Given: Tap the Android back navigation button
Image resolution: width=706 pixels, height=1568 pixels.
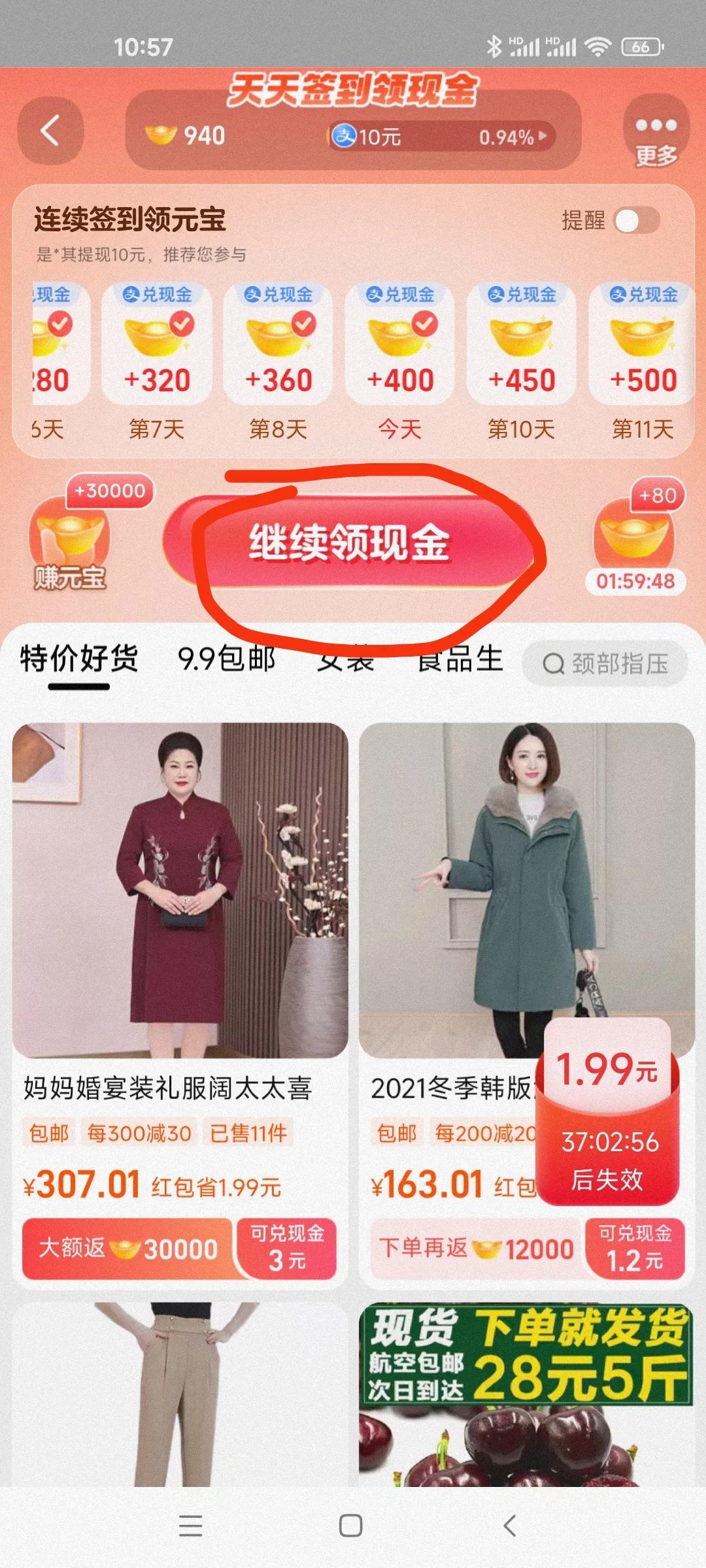Looking at the screenshot, I should [512, 1526].
